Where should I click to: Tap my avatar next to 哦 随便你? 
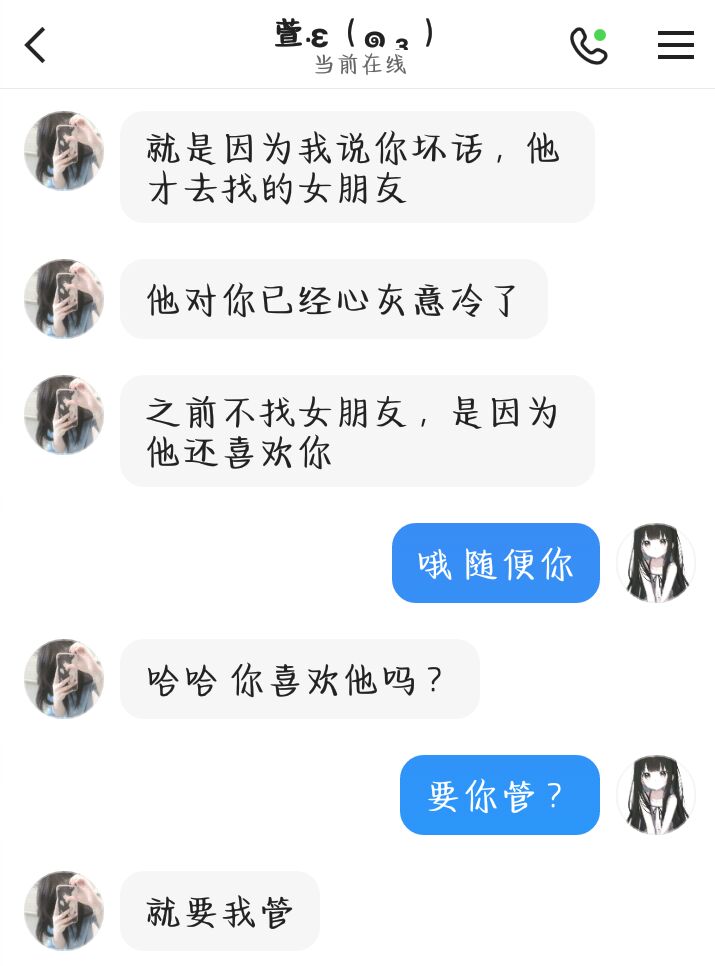[x=655, y=563]
